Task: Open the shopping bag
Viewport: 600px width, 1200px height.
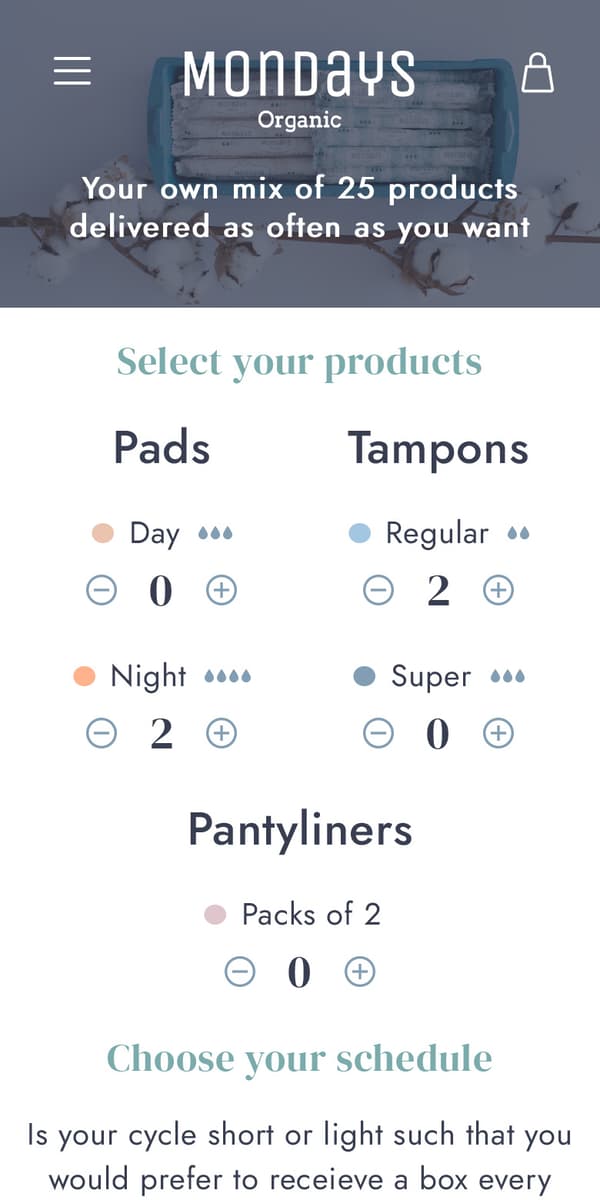Action: pos(538,73)
